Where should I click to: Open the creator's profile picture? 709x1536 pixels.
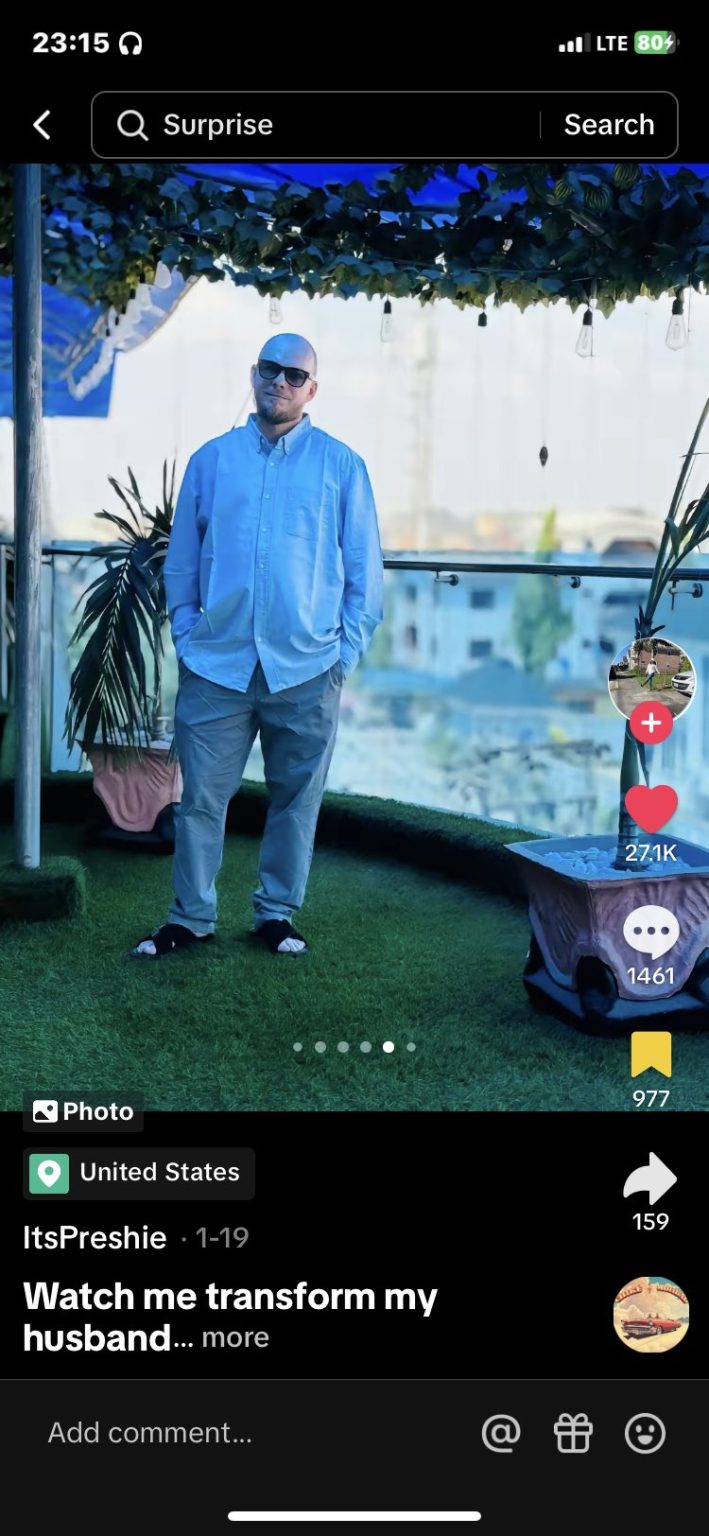(651, 680)
